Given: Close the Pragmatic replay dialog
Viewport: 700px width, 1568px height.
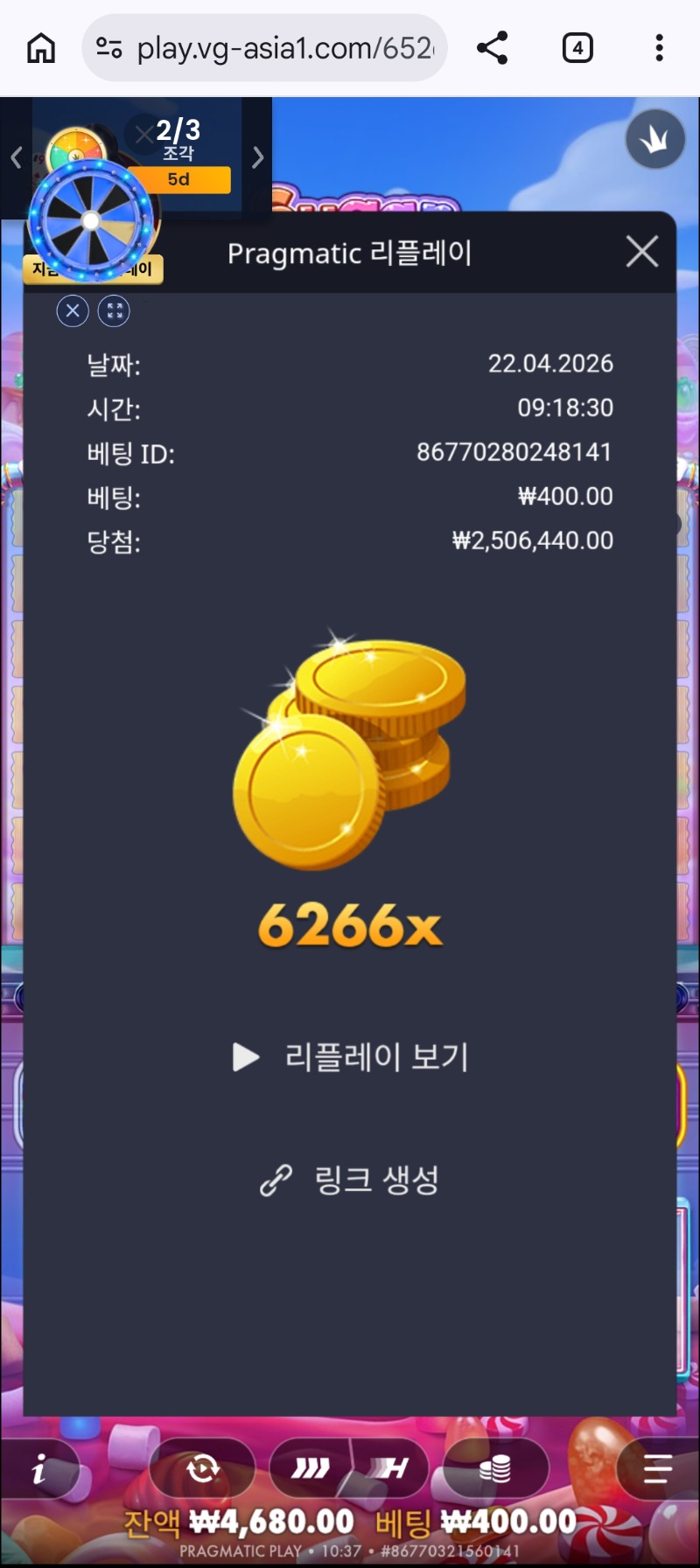Looking at the screenshot, I should [642, 252].
